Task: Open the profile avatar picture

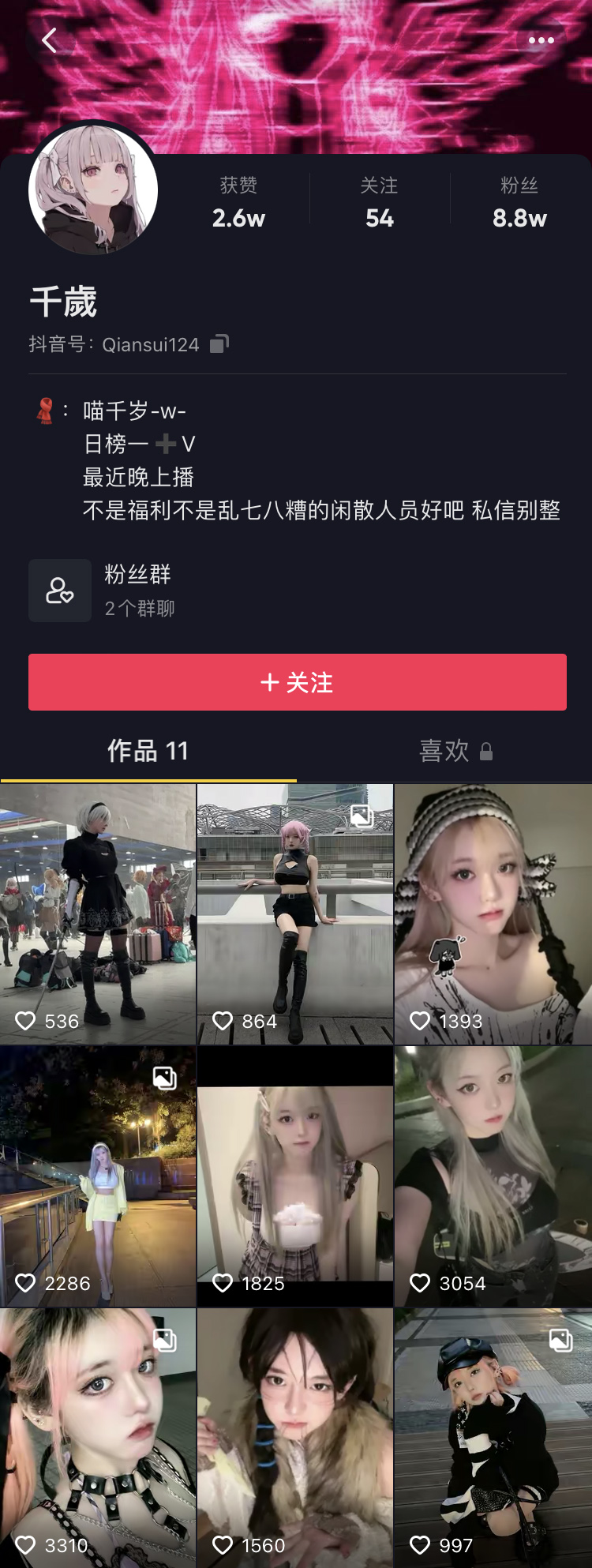Action: click(93, 190)
